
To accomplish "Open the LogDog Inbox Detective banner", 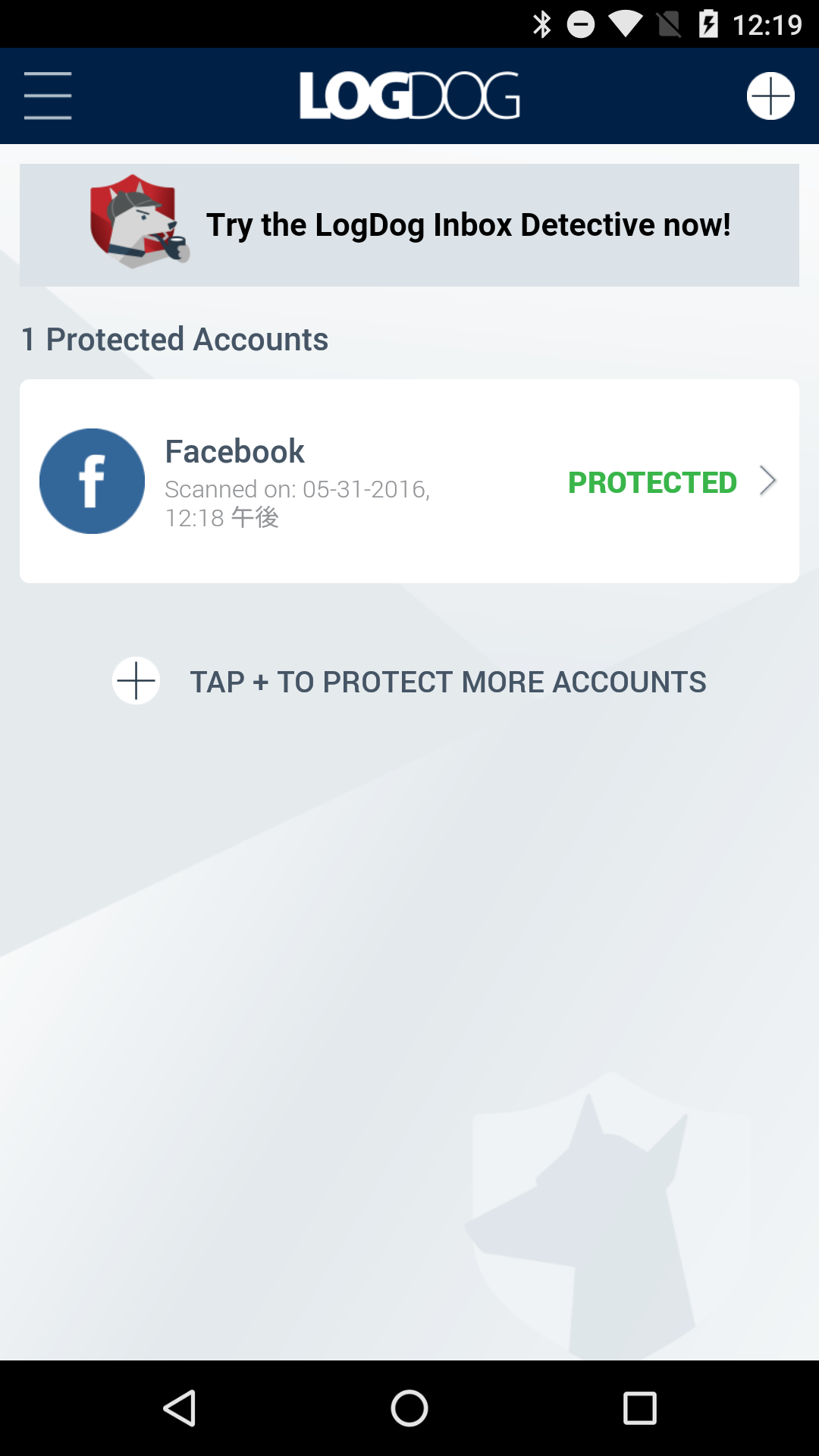I will click(x=409, y=225).
